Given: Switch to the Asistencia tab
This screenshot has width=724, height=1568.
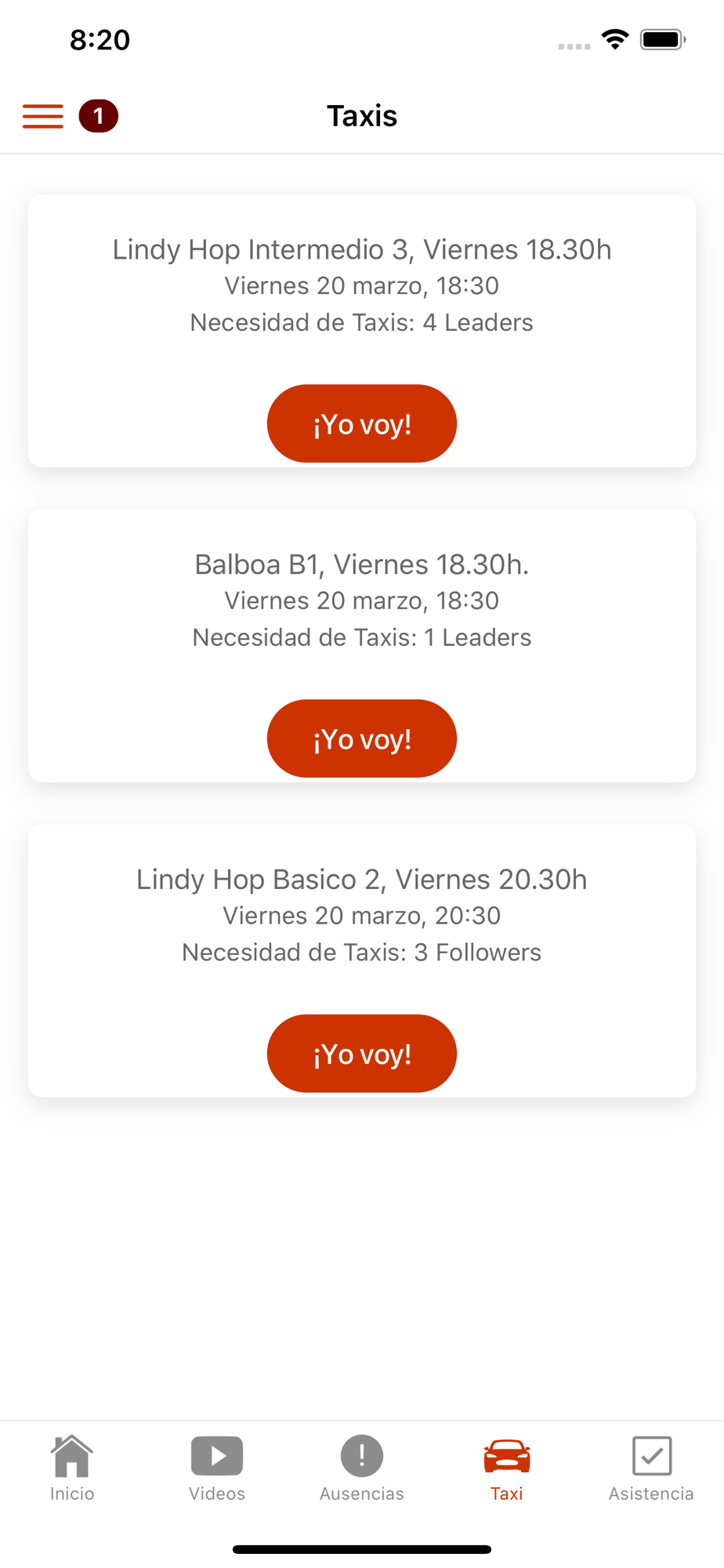Looking at the screenshot, I should [x=651, y=1468].
